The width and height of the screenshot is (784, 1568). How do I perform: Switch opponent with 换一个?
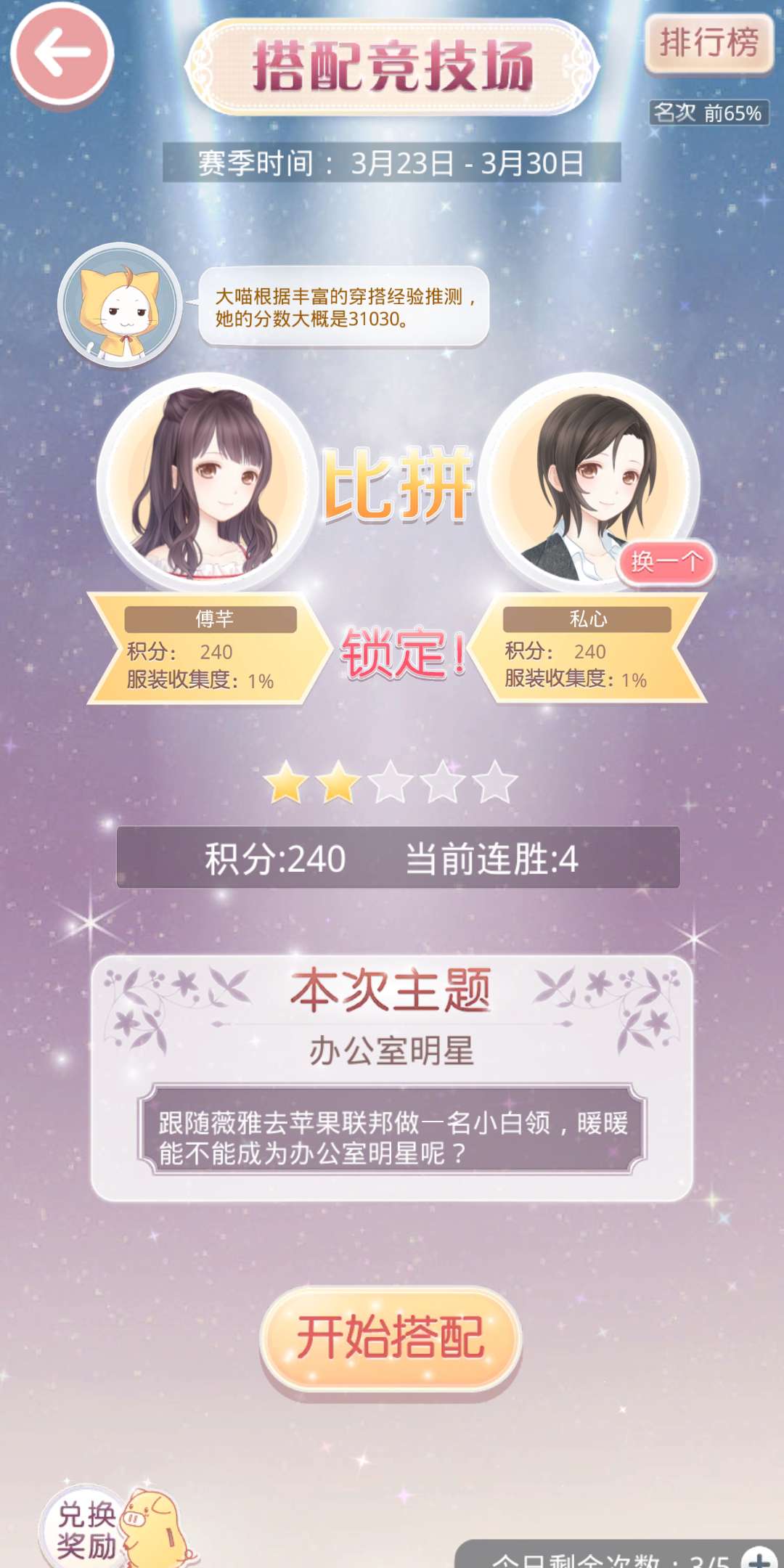[x=666, y=562]
